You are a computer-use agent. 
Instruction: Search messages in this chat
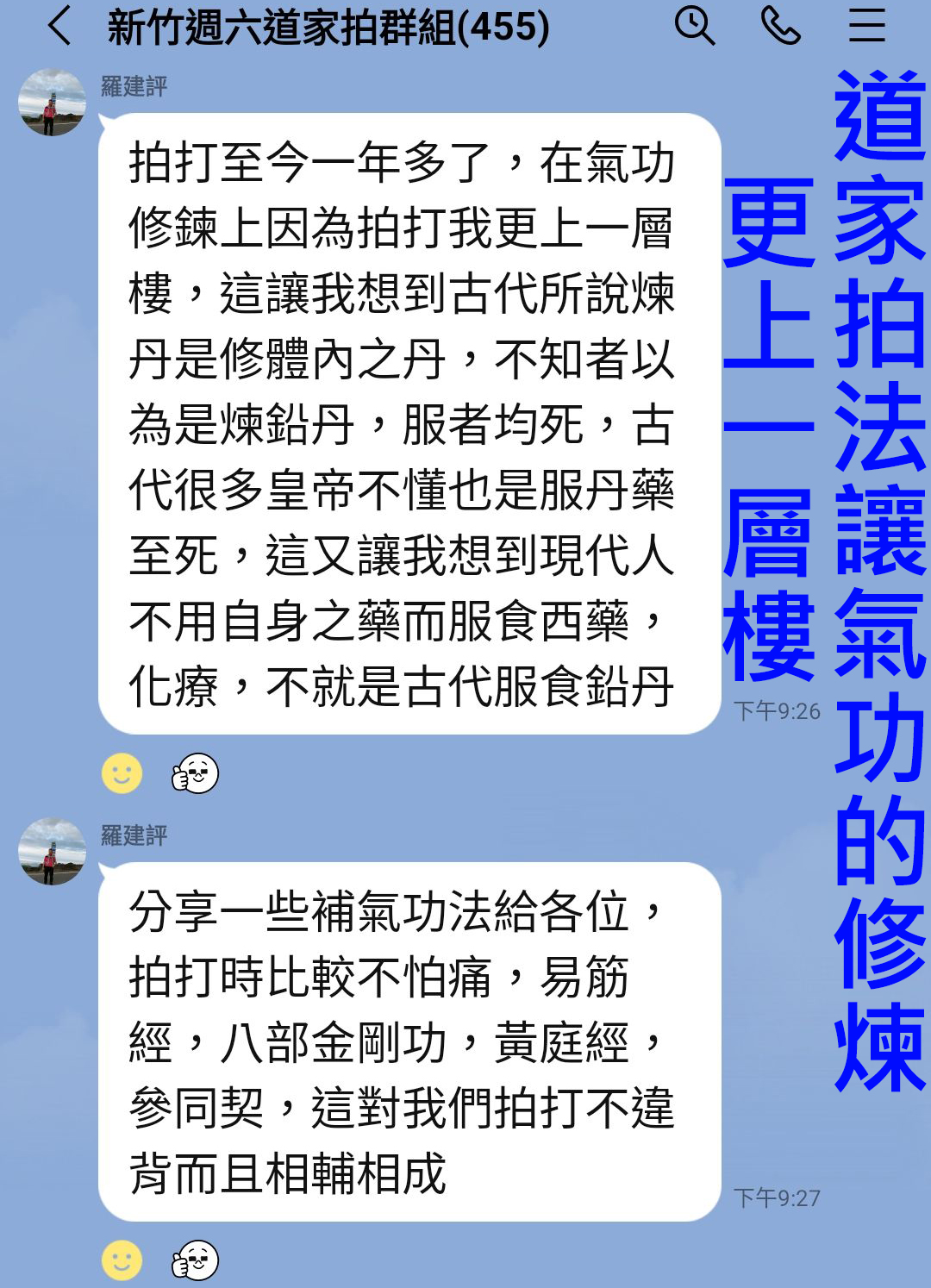694,26
